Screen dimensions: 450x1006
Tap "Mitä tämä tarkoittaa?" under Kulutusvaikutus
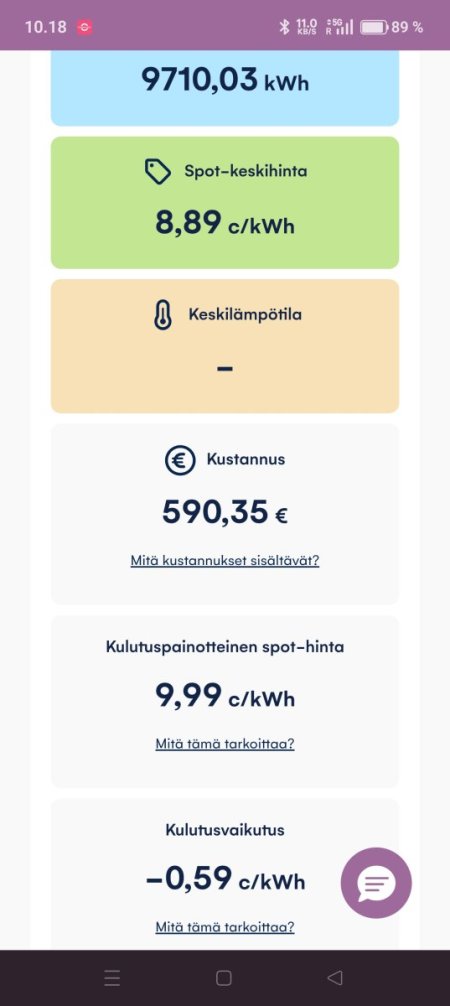[225, 926]
